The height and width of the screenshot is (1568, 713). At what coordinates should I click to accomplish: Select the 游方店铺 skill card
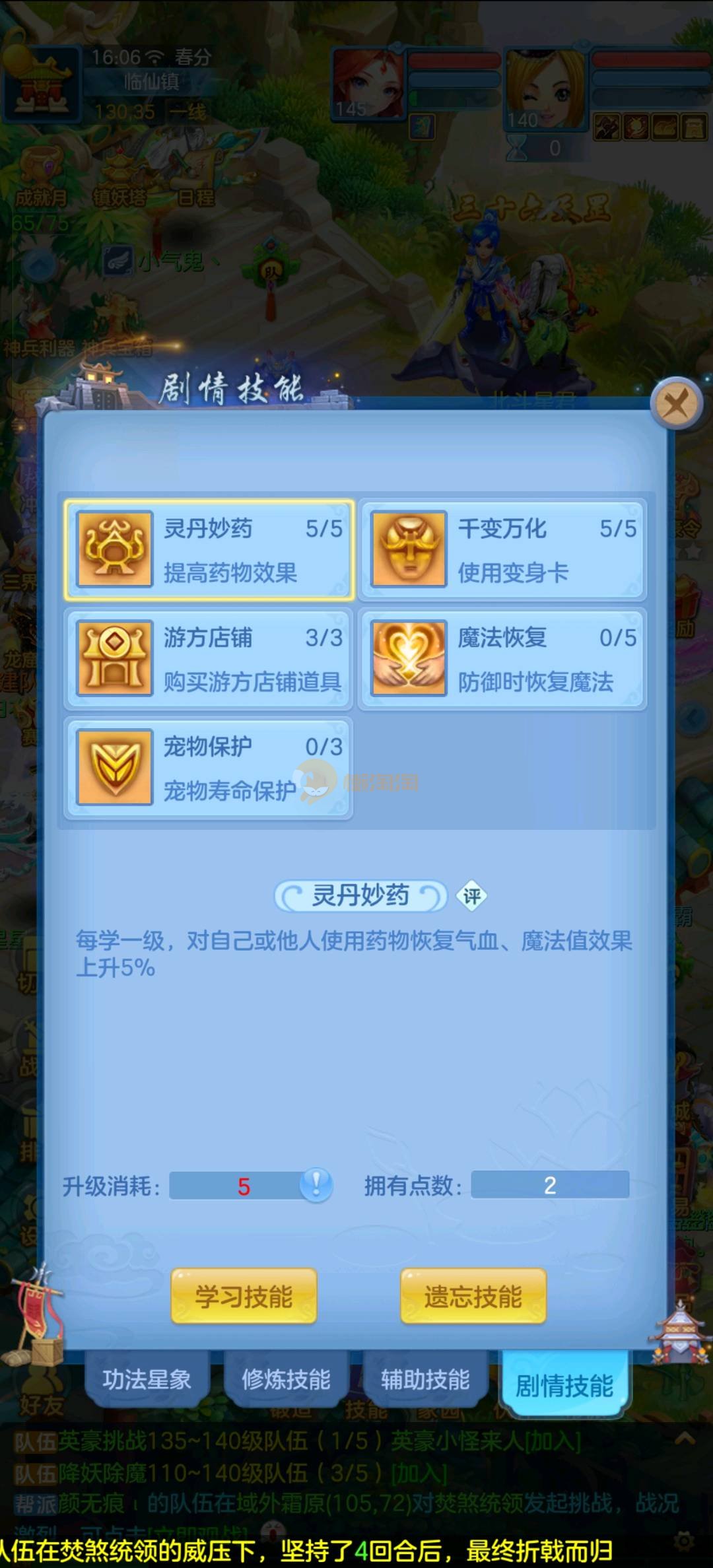click(x=209, y=659)
